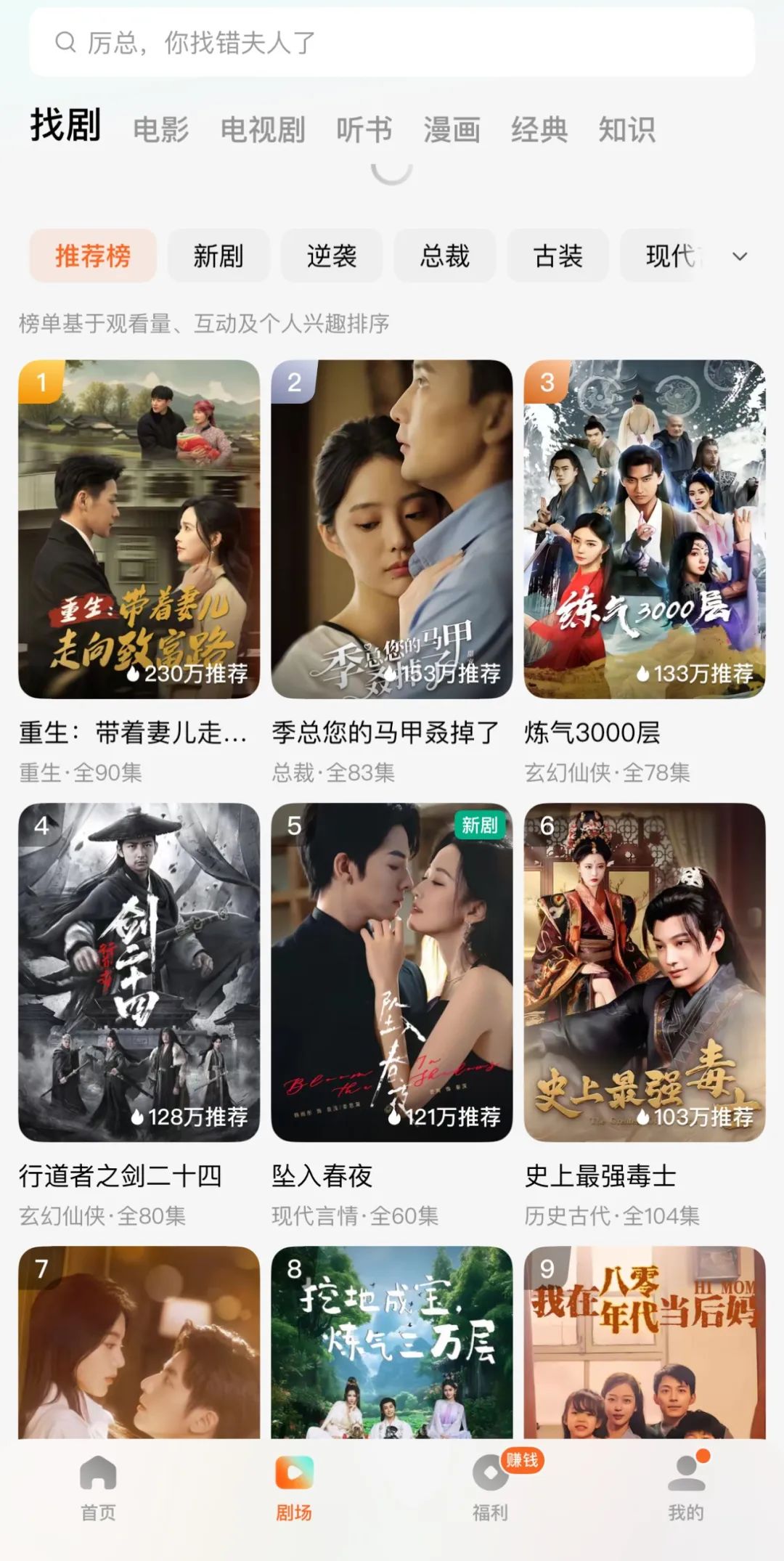The image size is (784, 1561).
Task: Go to the 首页 tab
Action: (x=98, y=1488)
